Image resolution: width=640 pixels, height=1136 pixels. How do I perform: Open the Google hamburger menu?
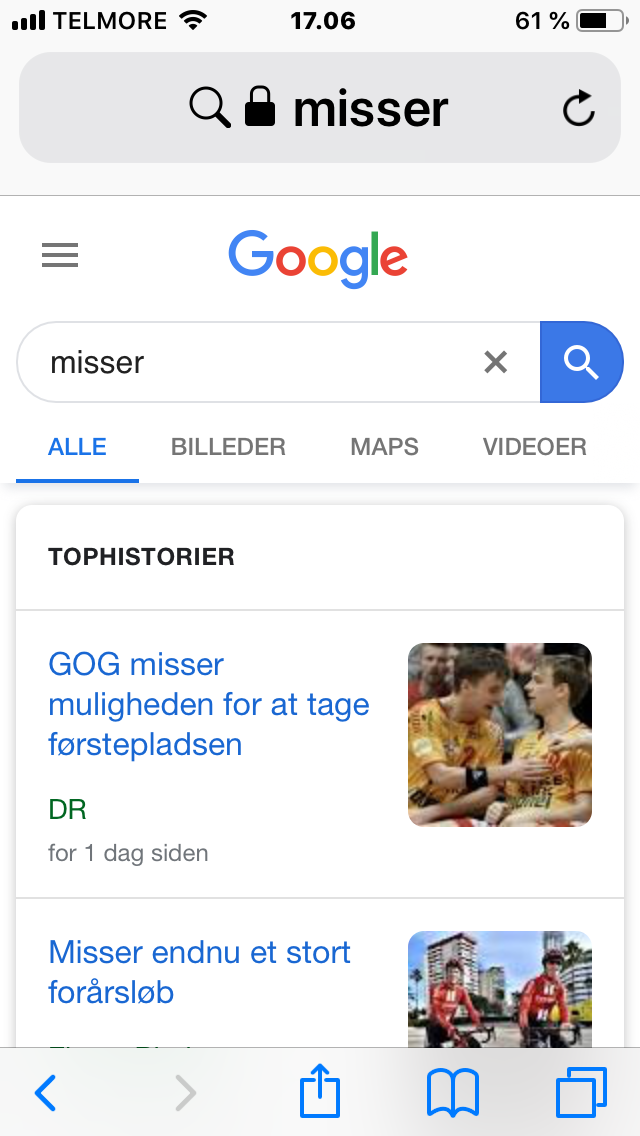pyautogui.click(x=60, y=257)
